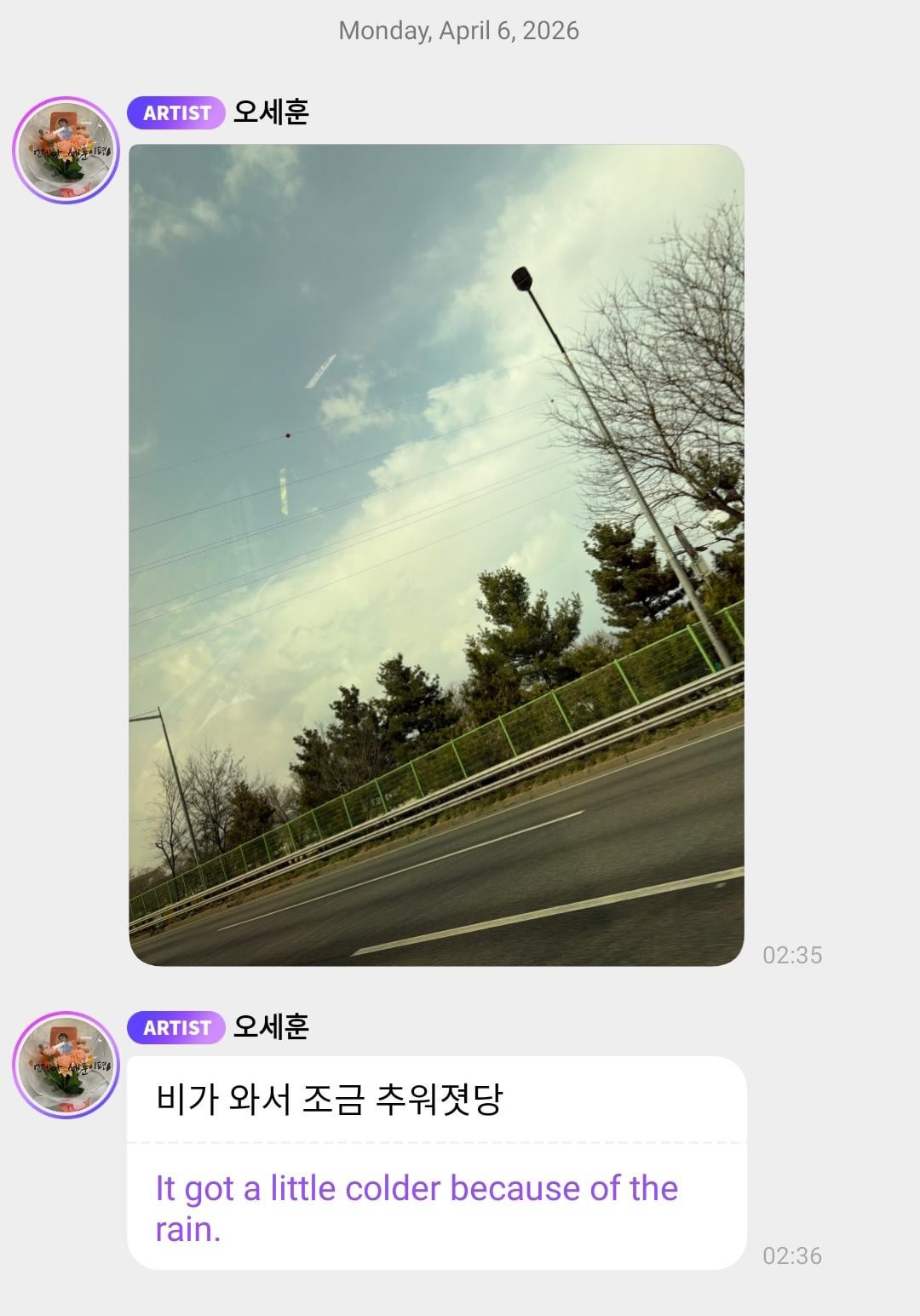
Task: Open 오세훈's avatar beside the photo message
Action: [66, 151]
